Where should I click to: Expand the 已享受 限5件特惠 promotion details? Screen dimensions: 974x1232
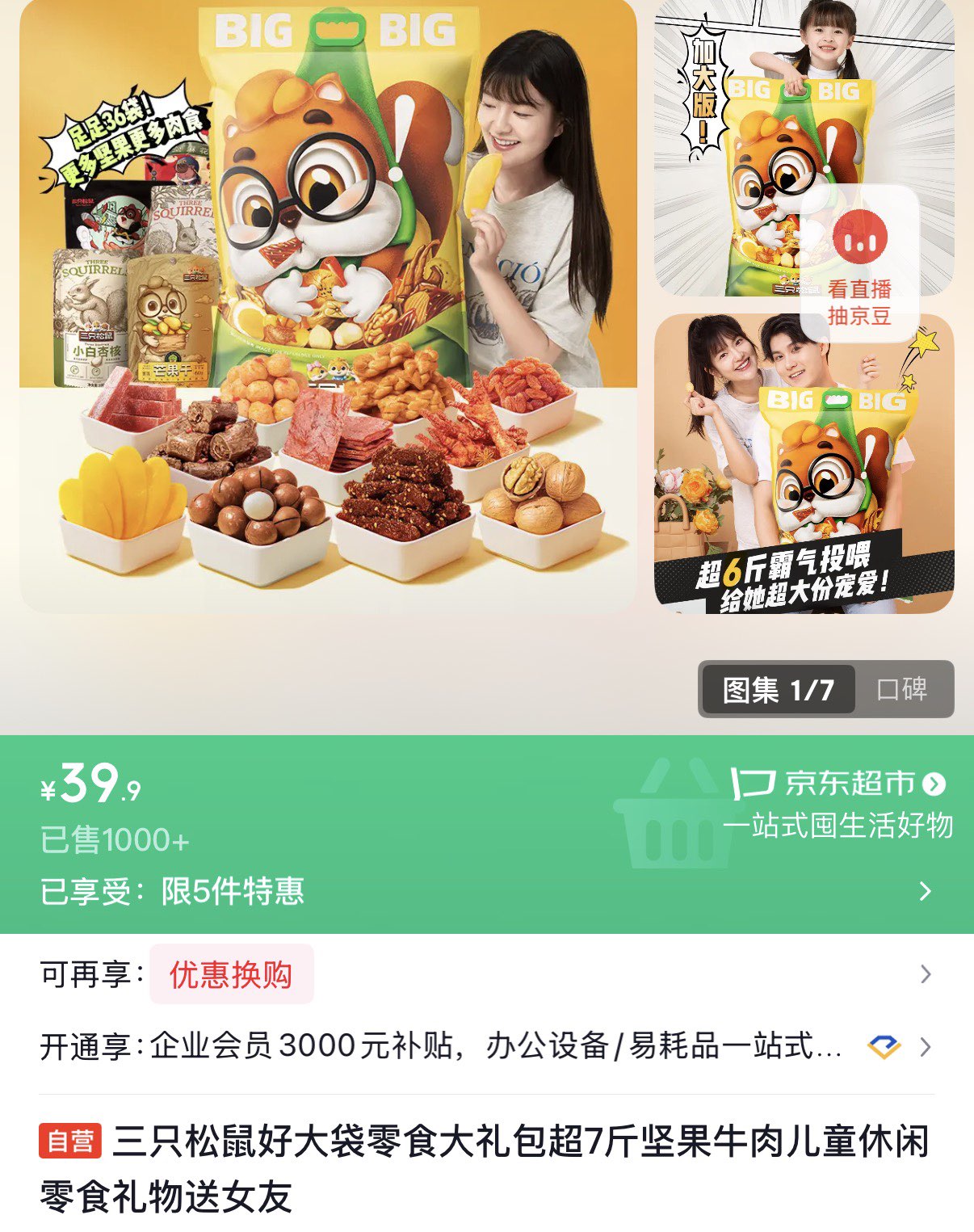(x=487, y=891)
